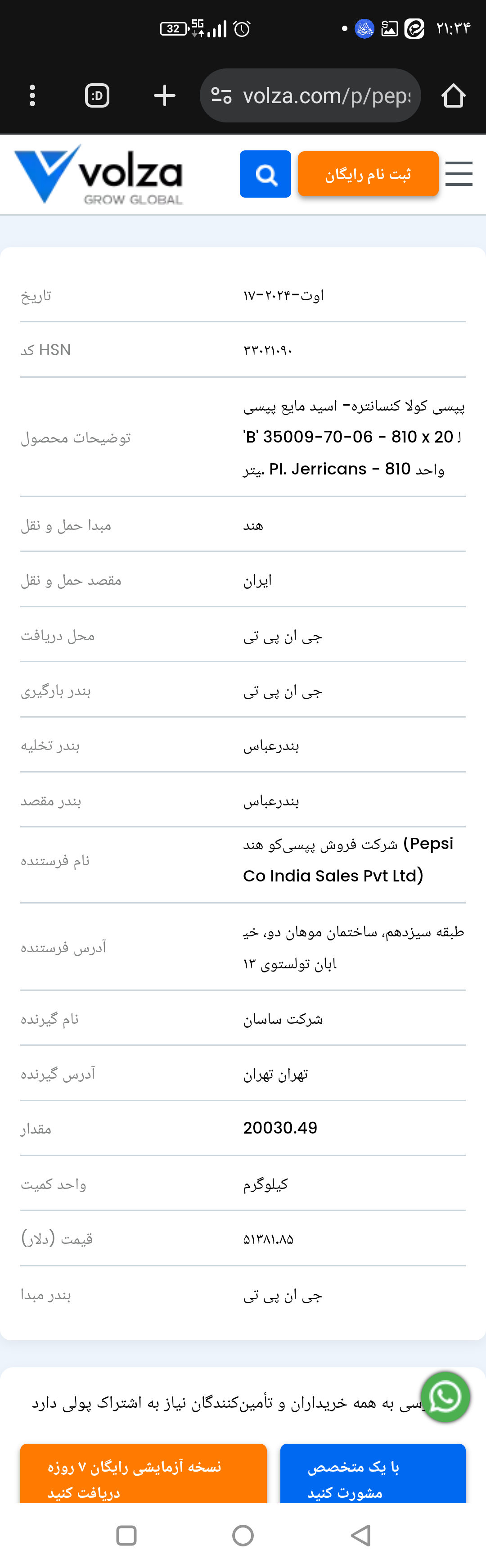Image resolution: width=486 pixels, height=1568 pixels.
Task: Tap the orange ثبت نام رایگان button
Action: click(x=368, y=174)
